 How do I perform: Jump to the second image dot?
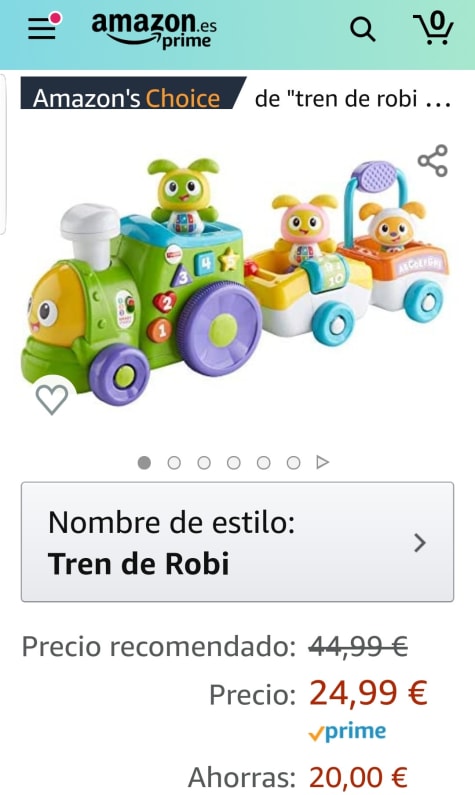(174, 463)
